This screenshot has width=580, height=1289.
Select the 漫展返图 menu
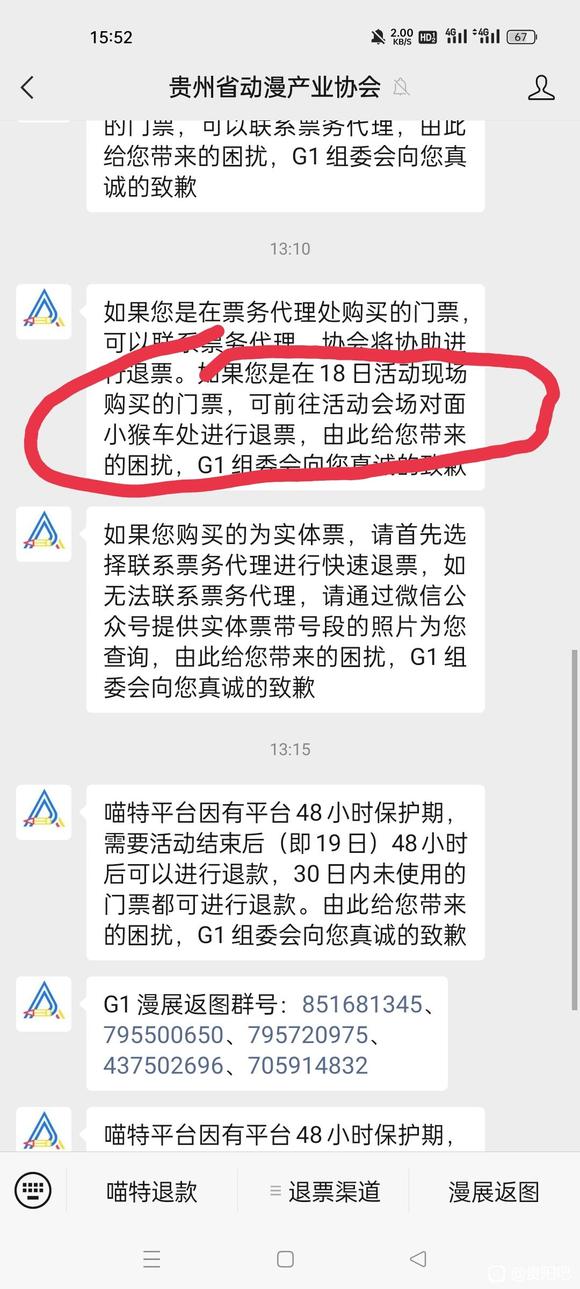[494, 1191]
